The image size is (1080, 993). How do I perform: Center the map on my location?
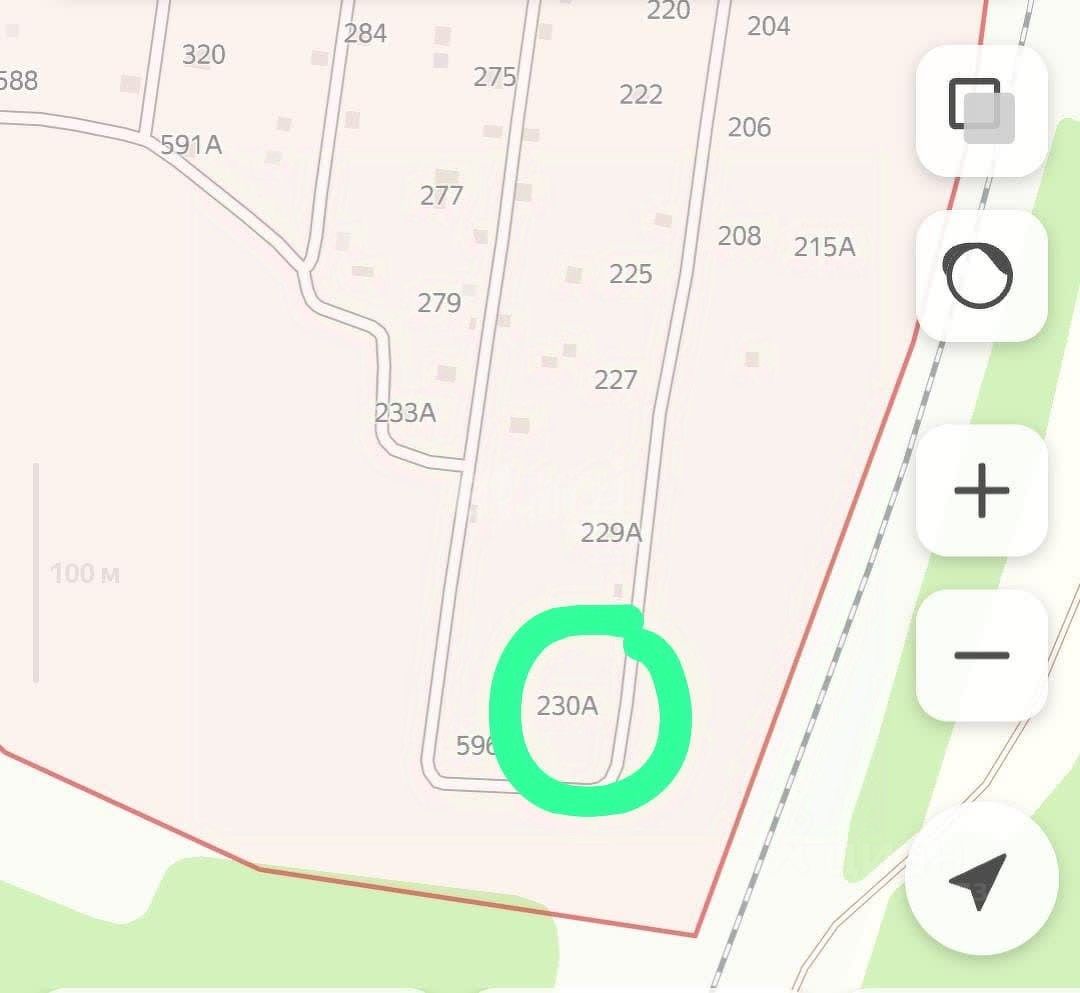click(x=981, y=880)
